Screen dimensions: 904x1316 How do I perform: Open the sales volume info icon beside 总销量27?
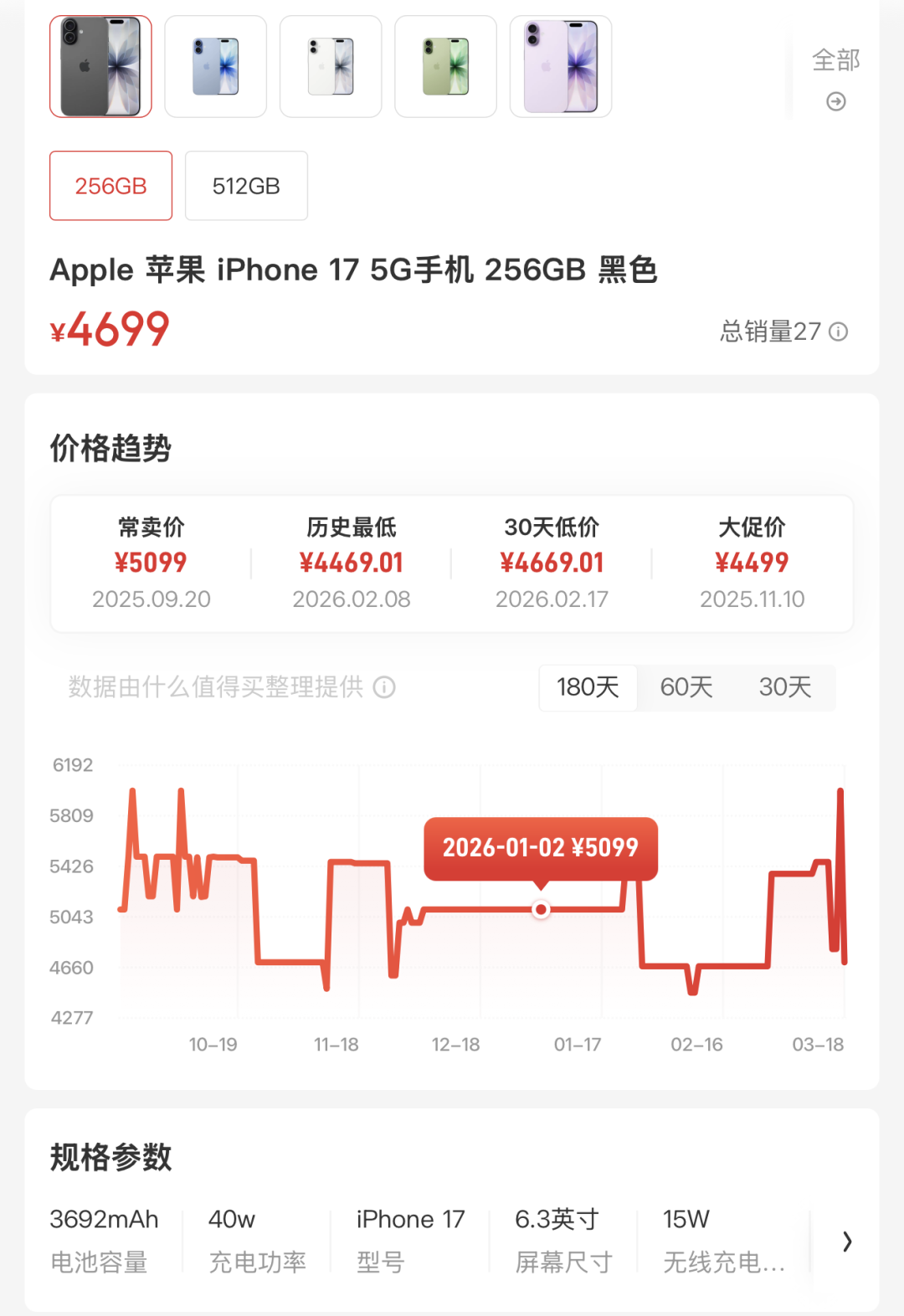click(x=840, y=333)
